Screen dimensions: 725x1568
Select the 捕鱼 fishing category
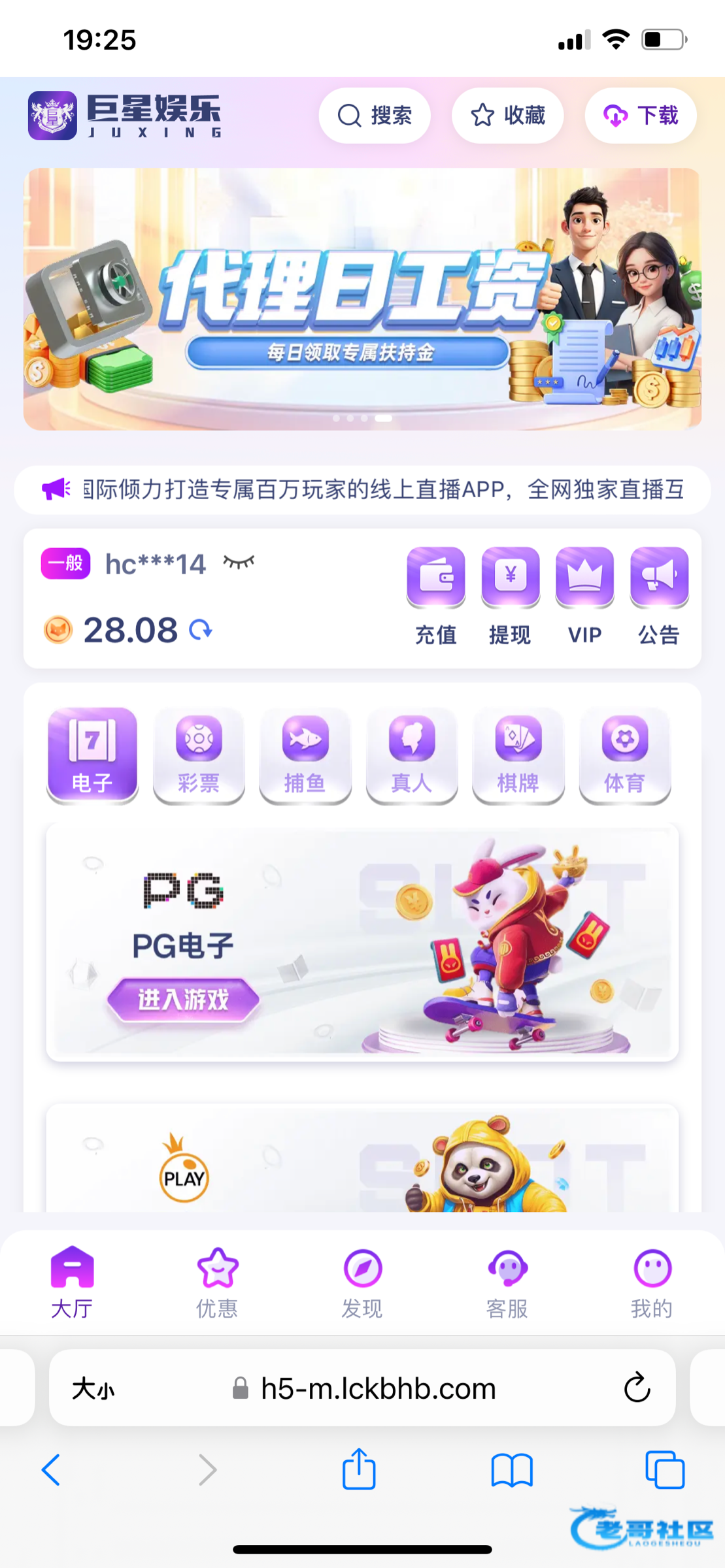(x=305, y=755)
